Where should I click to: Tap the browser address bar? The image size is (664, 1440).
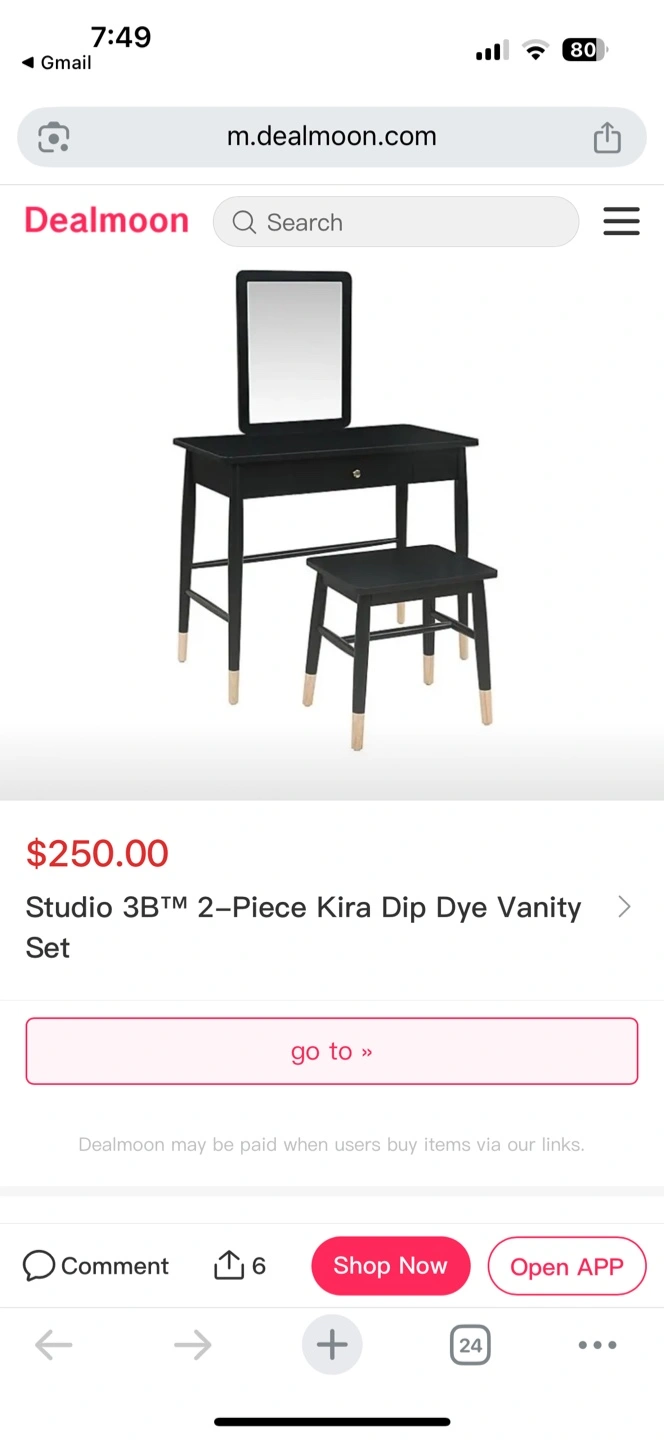[x=331, y=137]
